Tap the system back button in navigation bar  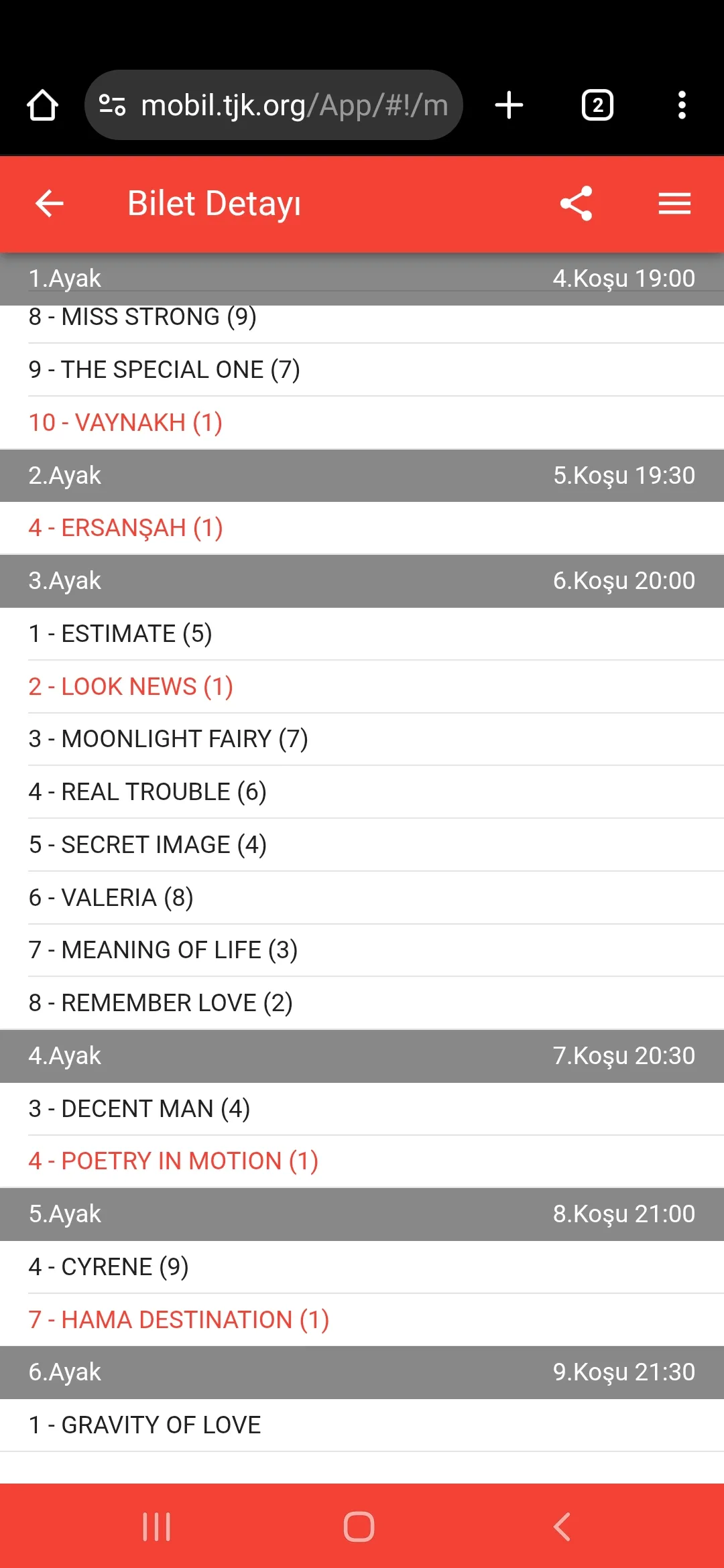(x=562, y=1527)
